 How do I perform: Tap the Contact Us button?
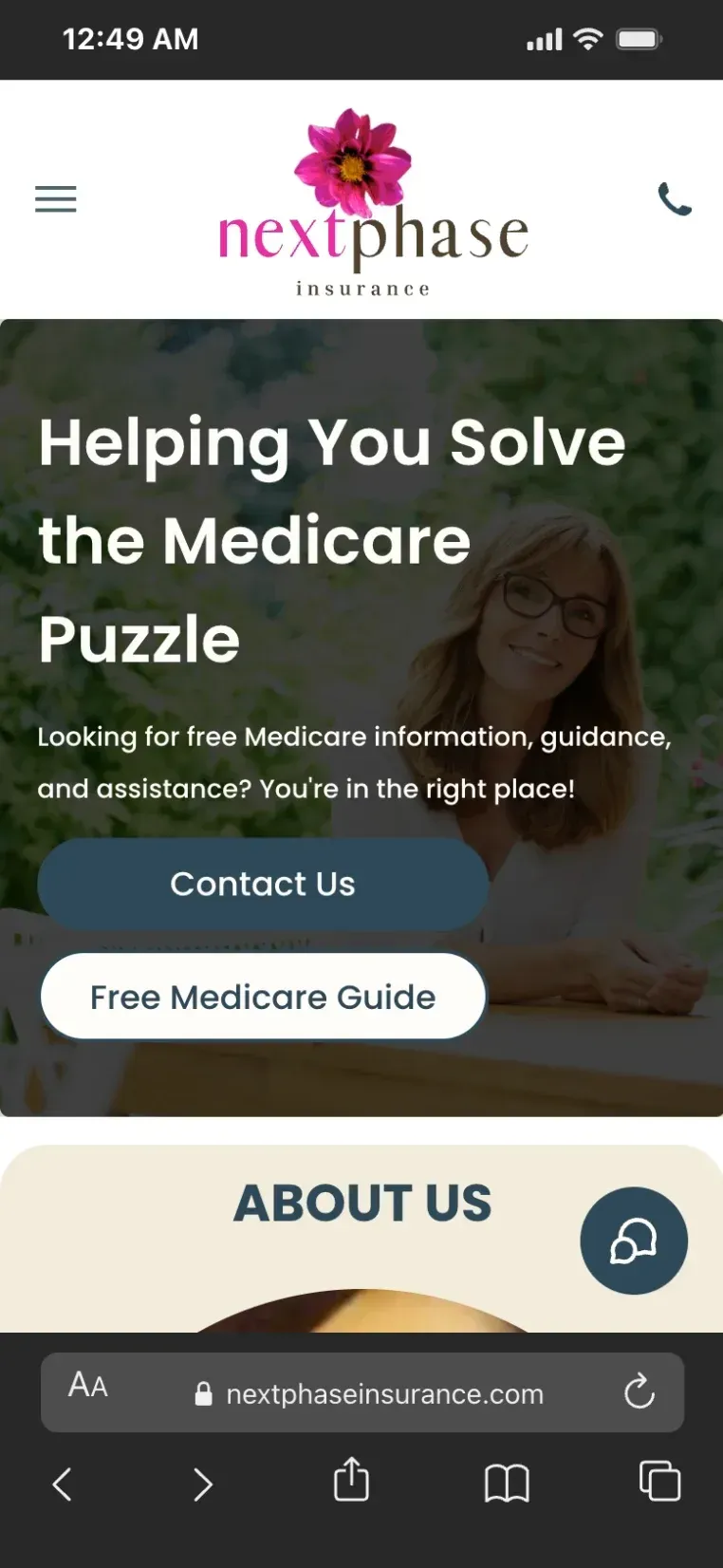pyautogui.click(x=263, y=884)
